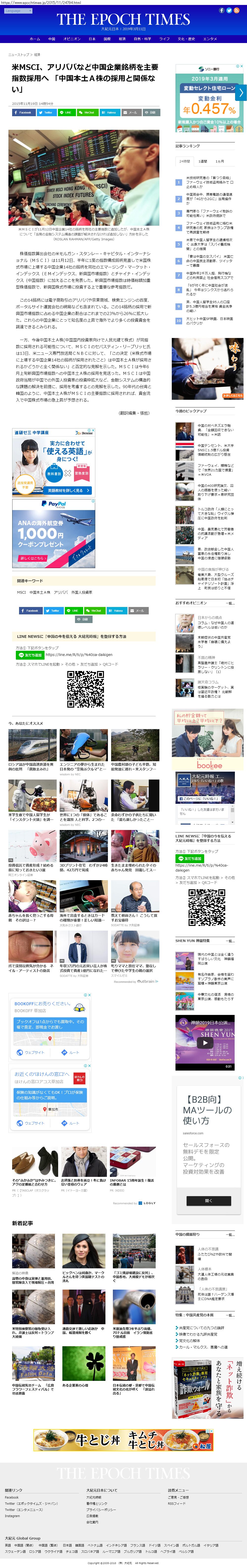Viewport: 247px width, 1568px height.
Task: Tap 開く on the B2B MAツール ad
Action: click(x=209, y=1201)
